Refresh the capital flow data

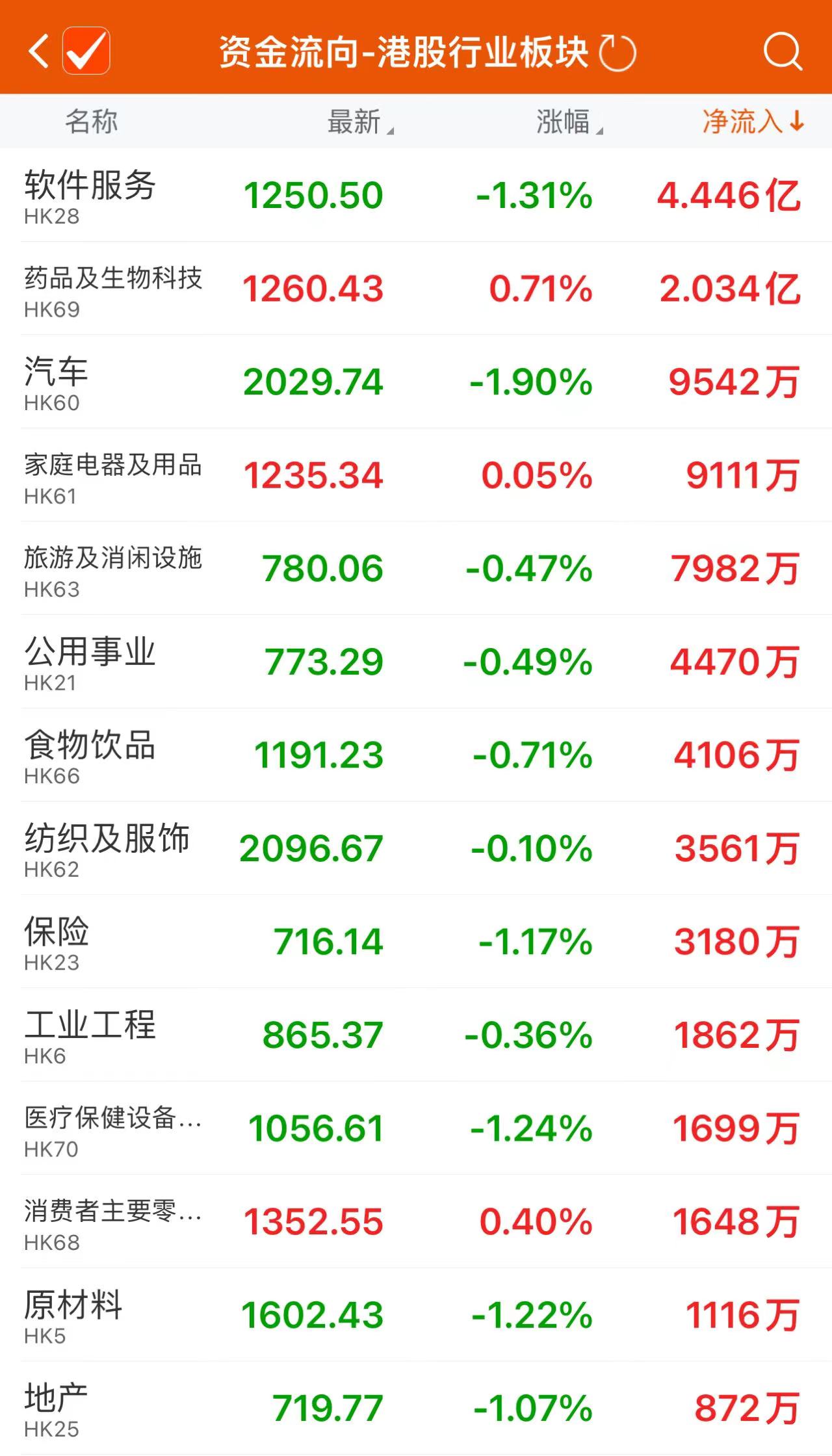(617, 53)
